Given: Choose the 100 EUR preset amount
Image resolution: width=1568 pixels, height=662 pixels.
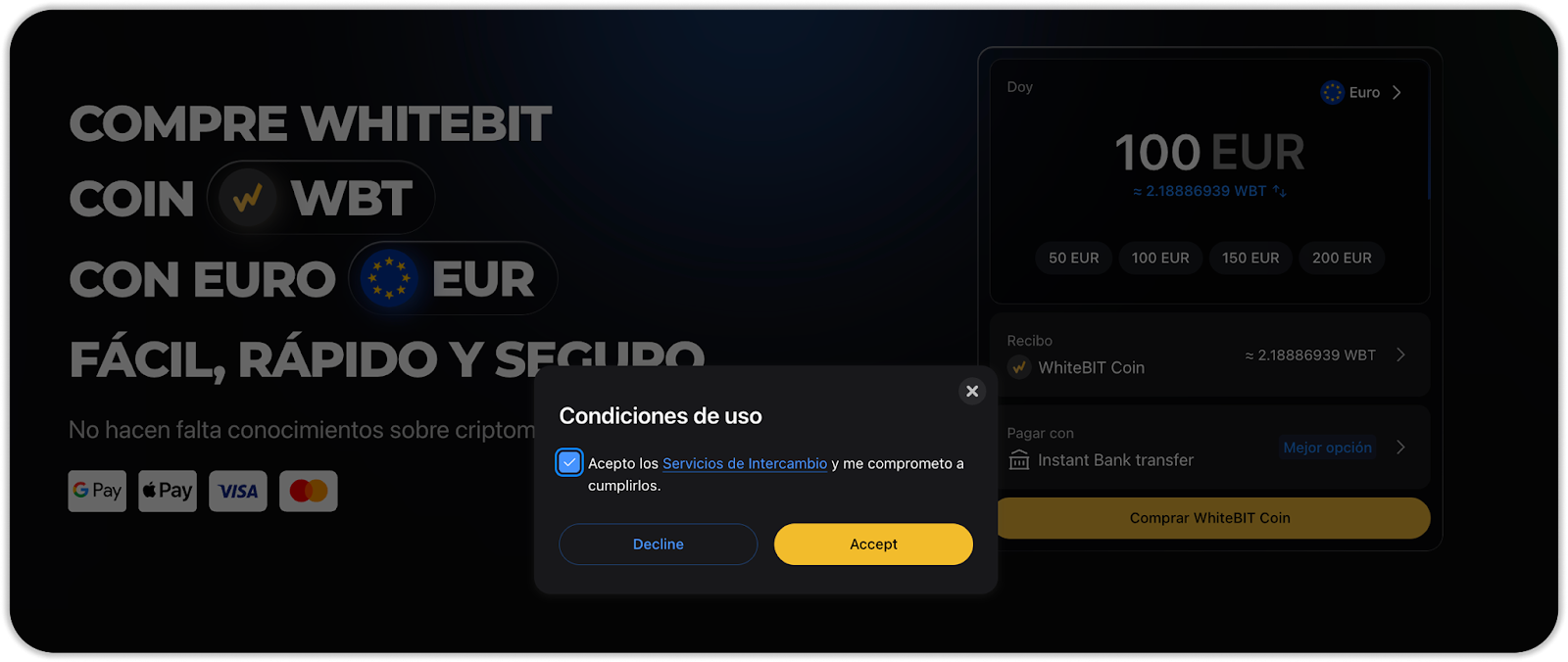Looking at the screenshot, I should (x=1160, y=258).
